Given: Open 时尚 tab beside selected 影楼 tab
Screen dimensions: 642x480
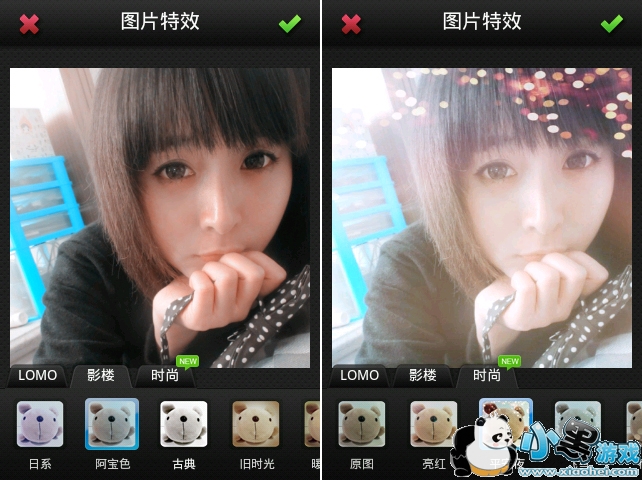Looking at the screenshot, I should (x=165, y=376).
